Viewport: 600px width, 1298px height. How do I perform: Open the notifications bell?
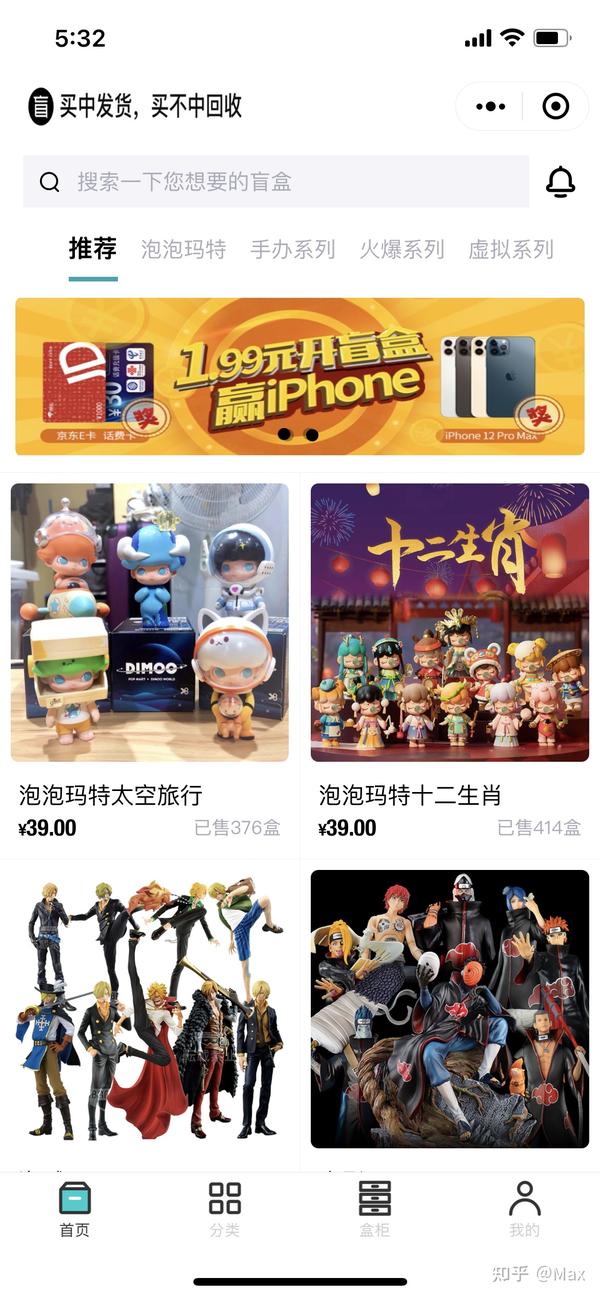point(560,181)
